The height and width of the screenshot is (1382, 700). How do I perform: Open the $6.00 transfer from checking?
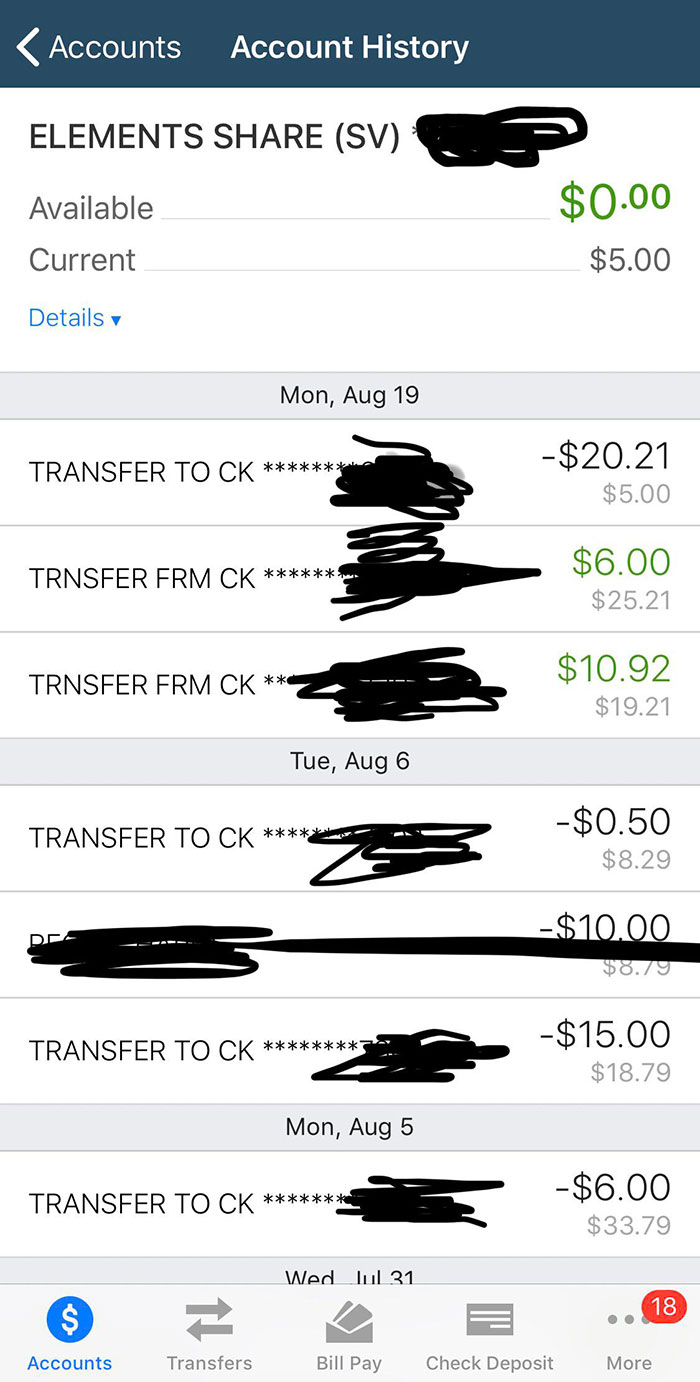(x=350, y=578)
